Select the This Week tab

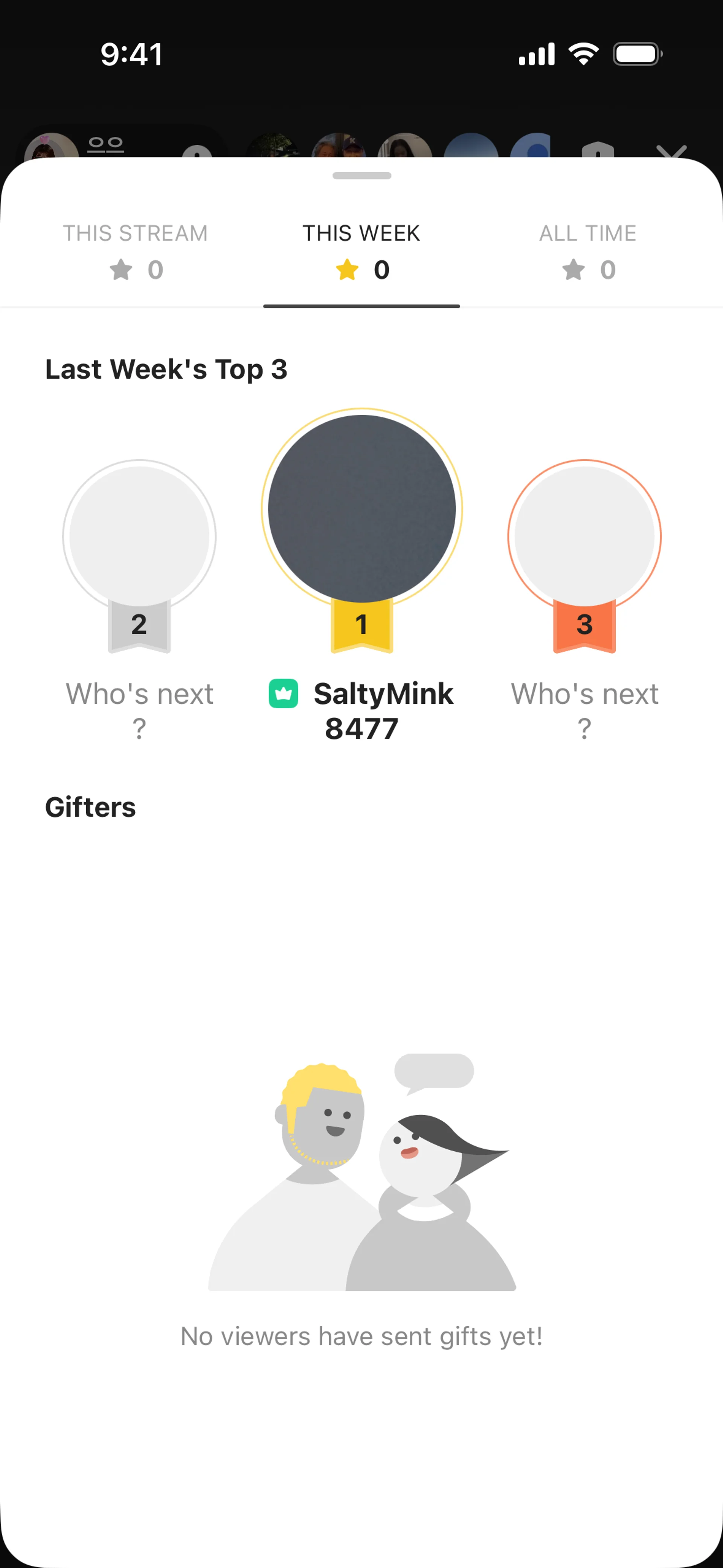(x=361, y=251)
